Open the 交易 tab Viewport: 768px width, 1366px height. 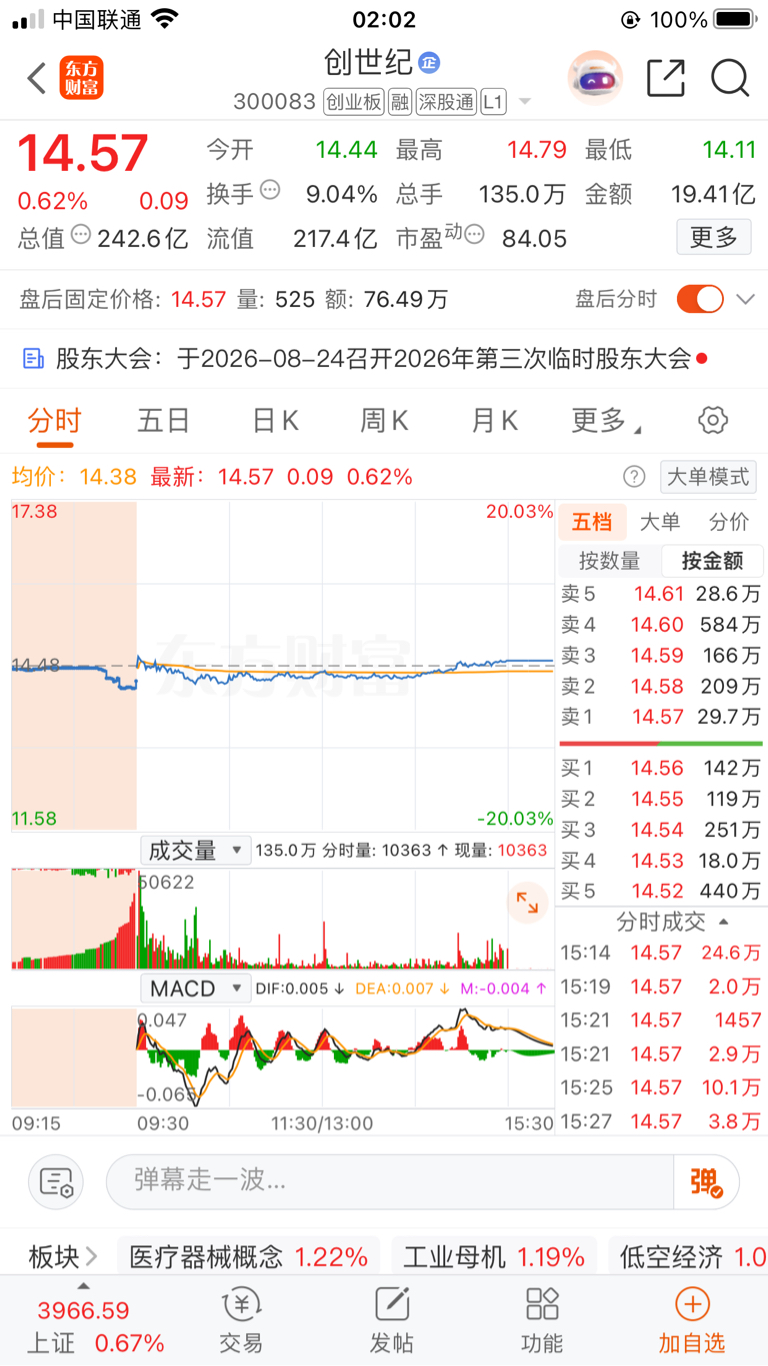(x=241, y=1320)
